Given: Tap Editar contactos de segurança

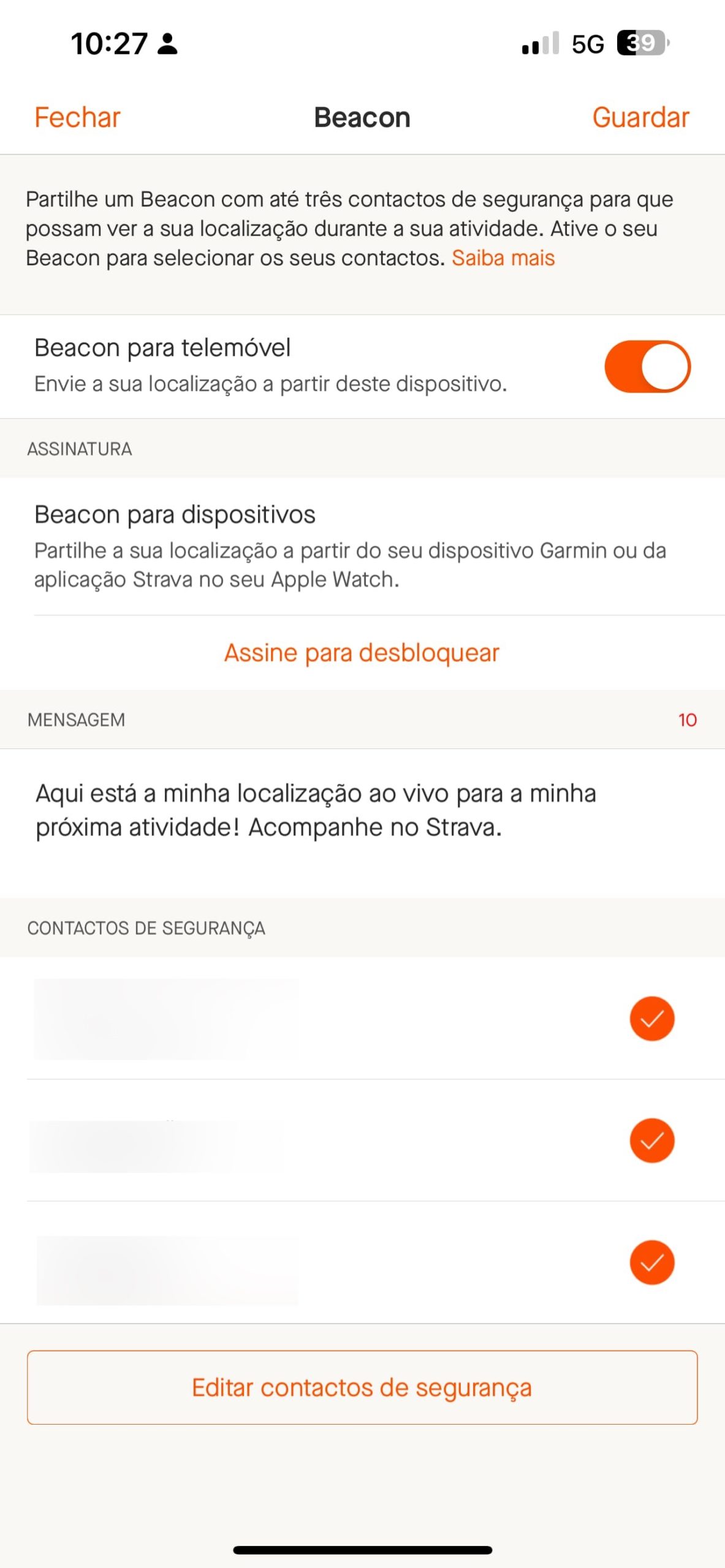Looking at the screenshot, I should point(362,1387).
